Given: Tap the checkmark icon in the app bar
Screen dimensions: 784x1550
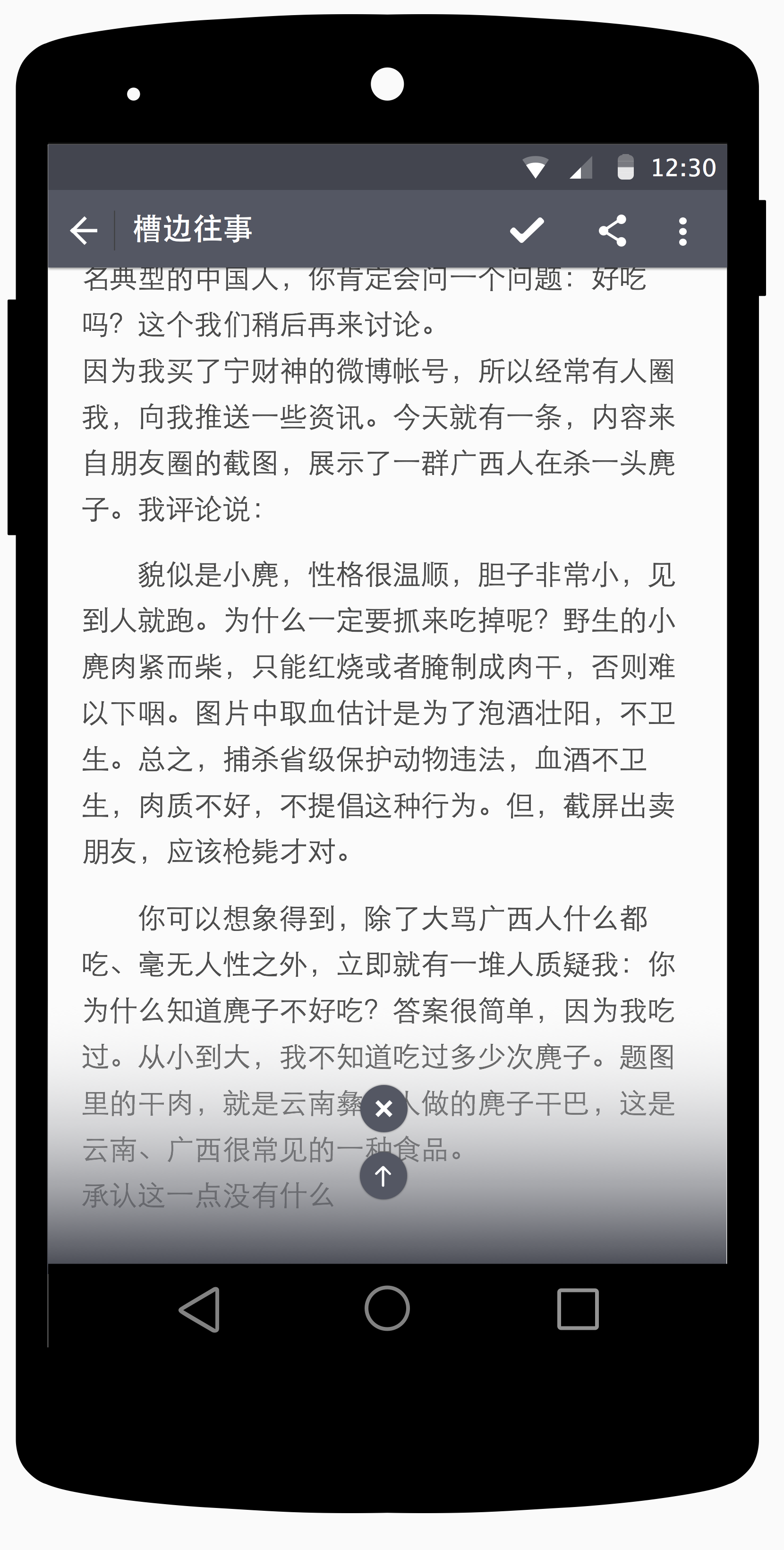Looking at the screenshot, I should [x=527, y=231].
